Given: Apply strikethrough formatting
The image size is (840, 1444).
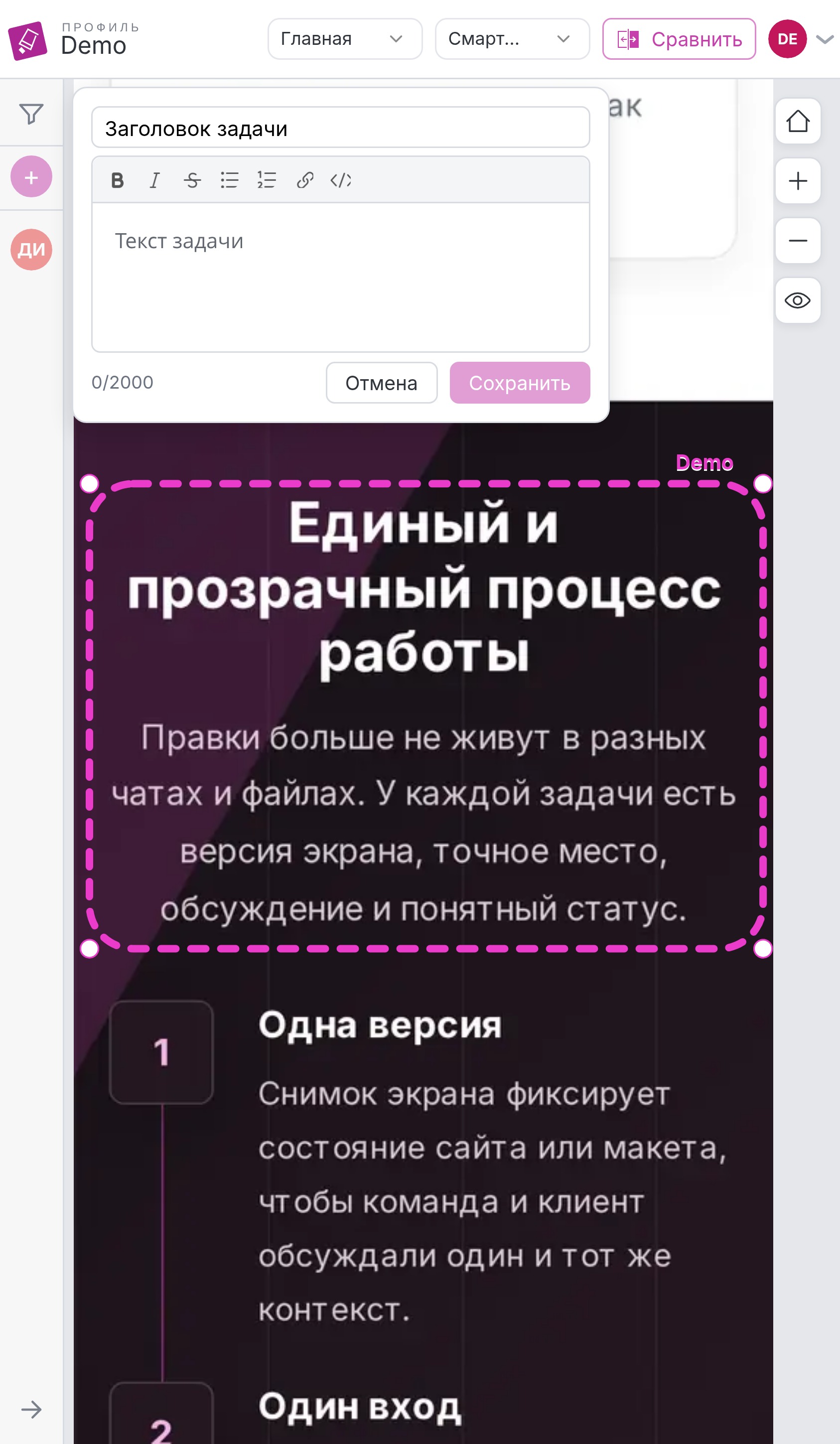Looking at the screenshot, I should (x=192, y=180).
